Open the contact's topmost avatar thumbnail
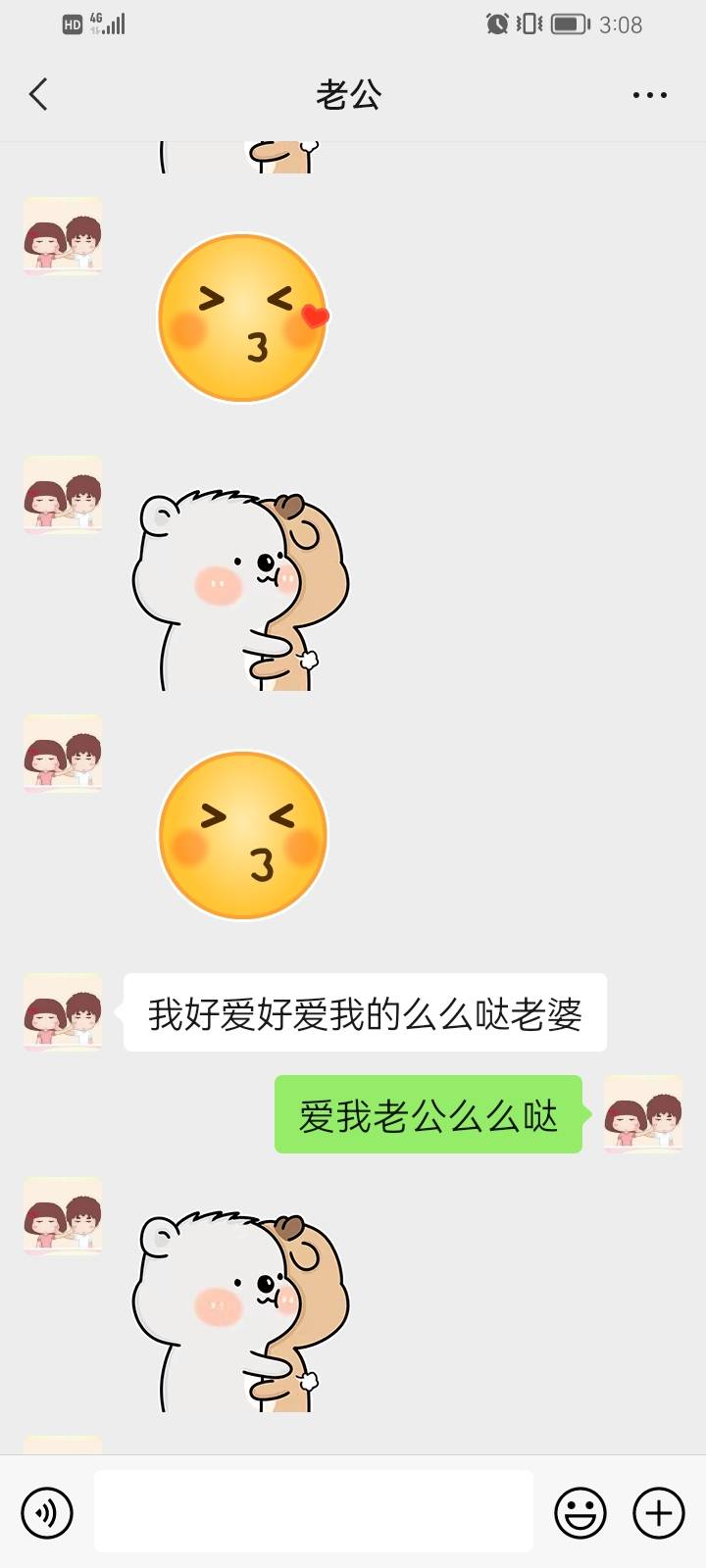 62,235
